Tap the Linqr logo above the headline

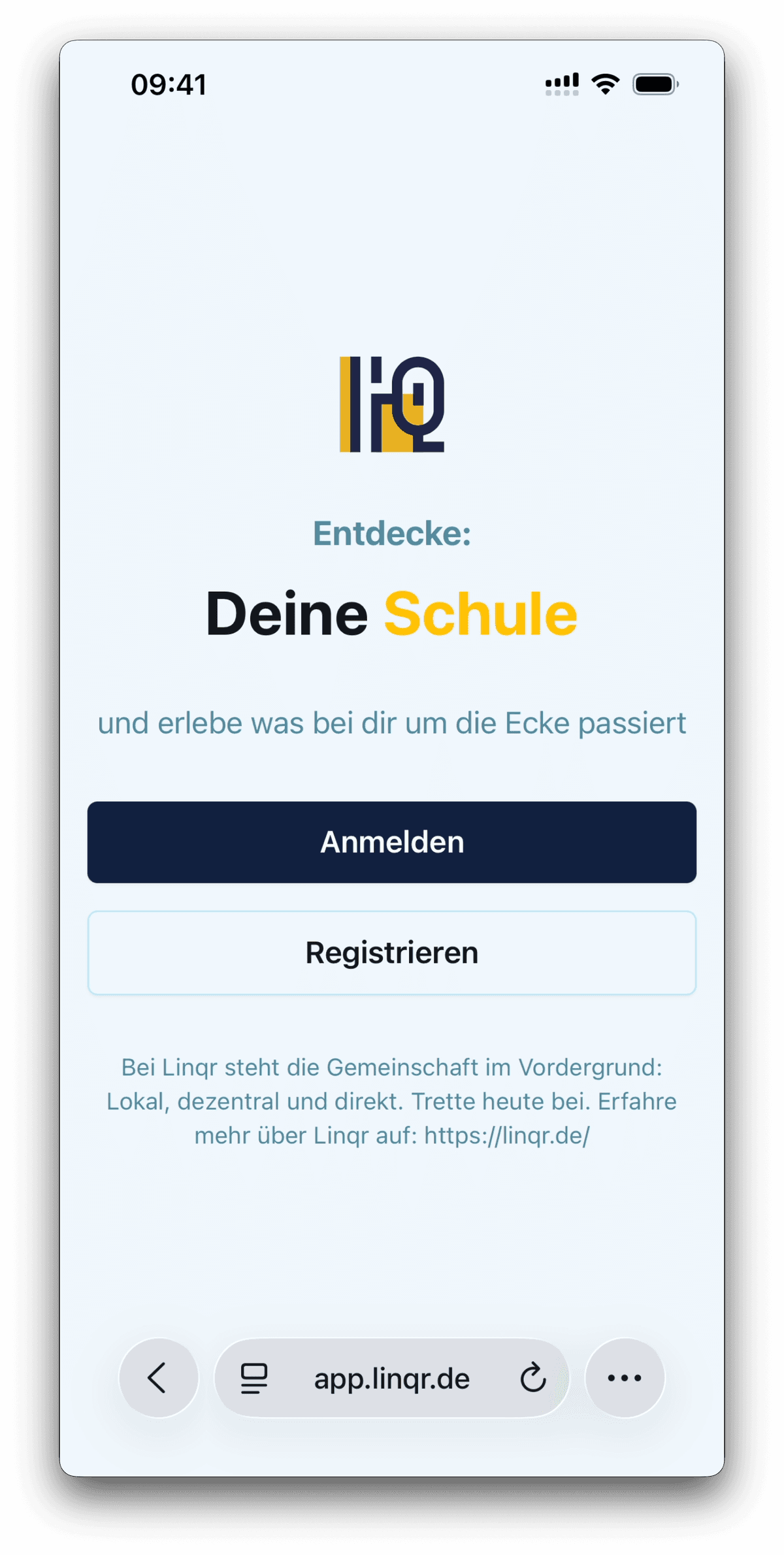(392, 405)
